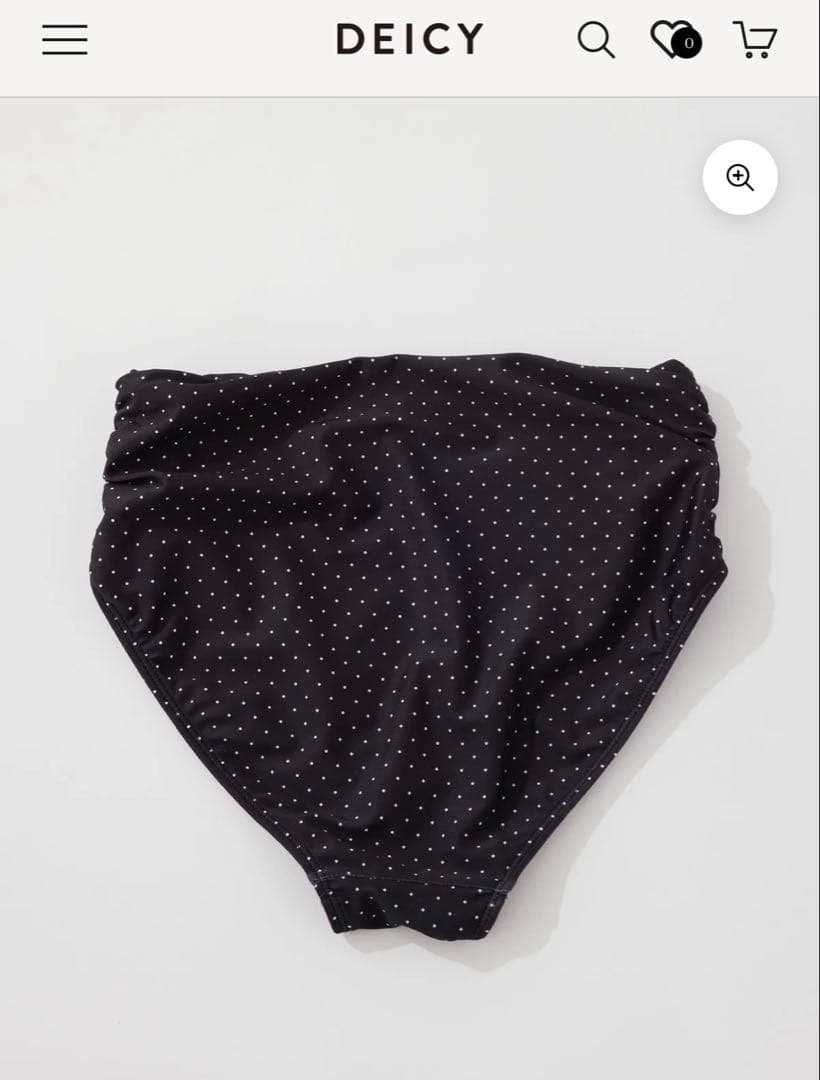Open the hamburger navigation menu
Viewport: 820px width, 1080px height.
point(65,40)
